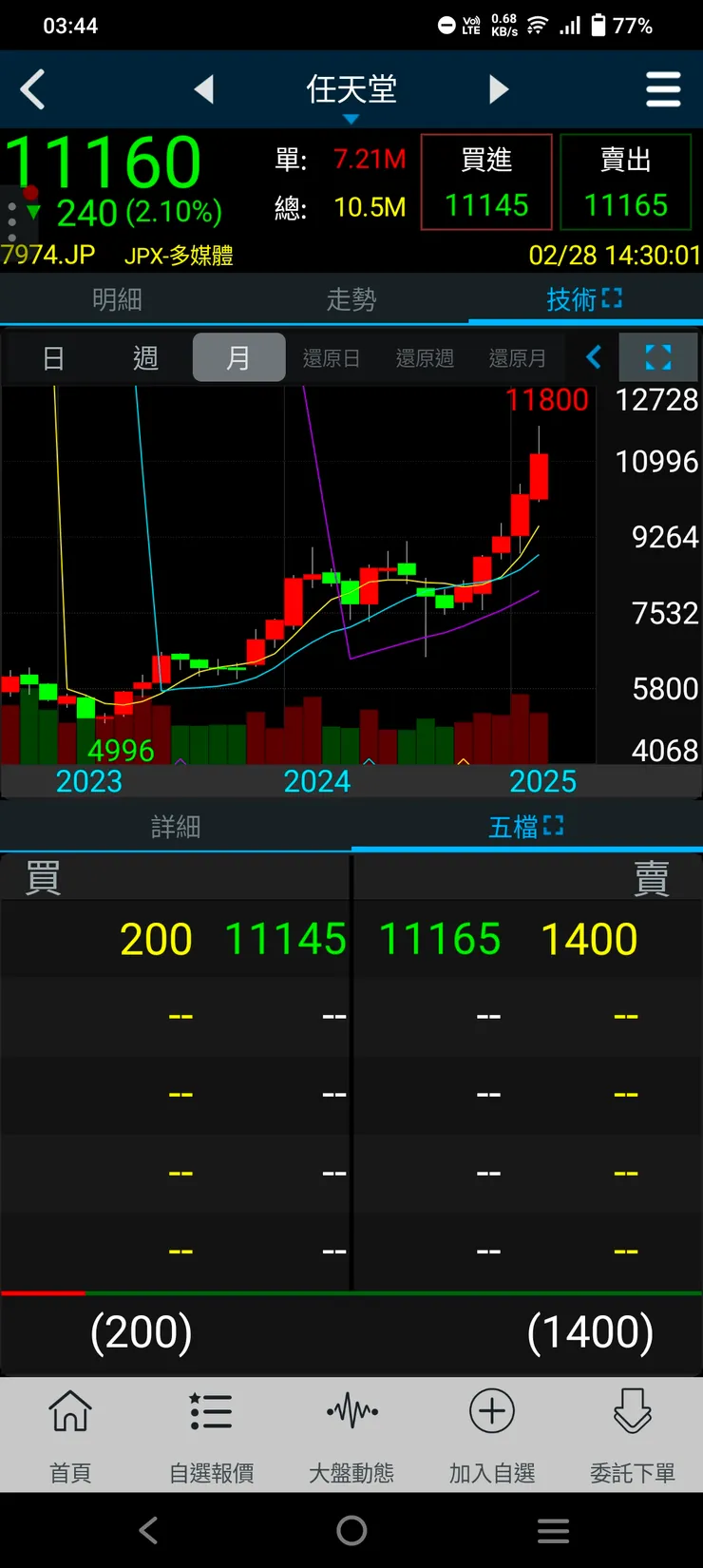This screenshot has width=703, height=1568.
Task: Tap the 買進 buy button
Action: point(486,182)
